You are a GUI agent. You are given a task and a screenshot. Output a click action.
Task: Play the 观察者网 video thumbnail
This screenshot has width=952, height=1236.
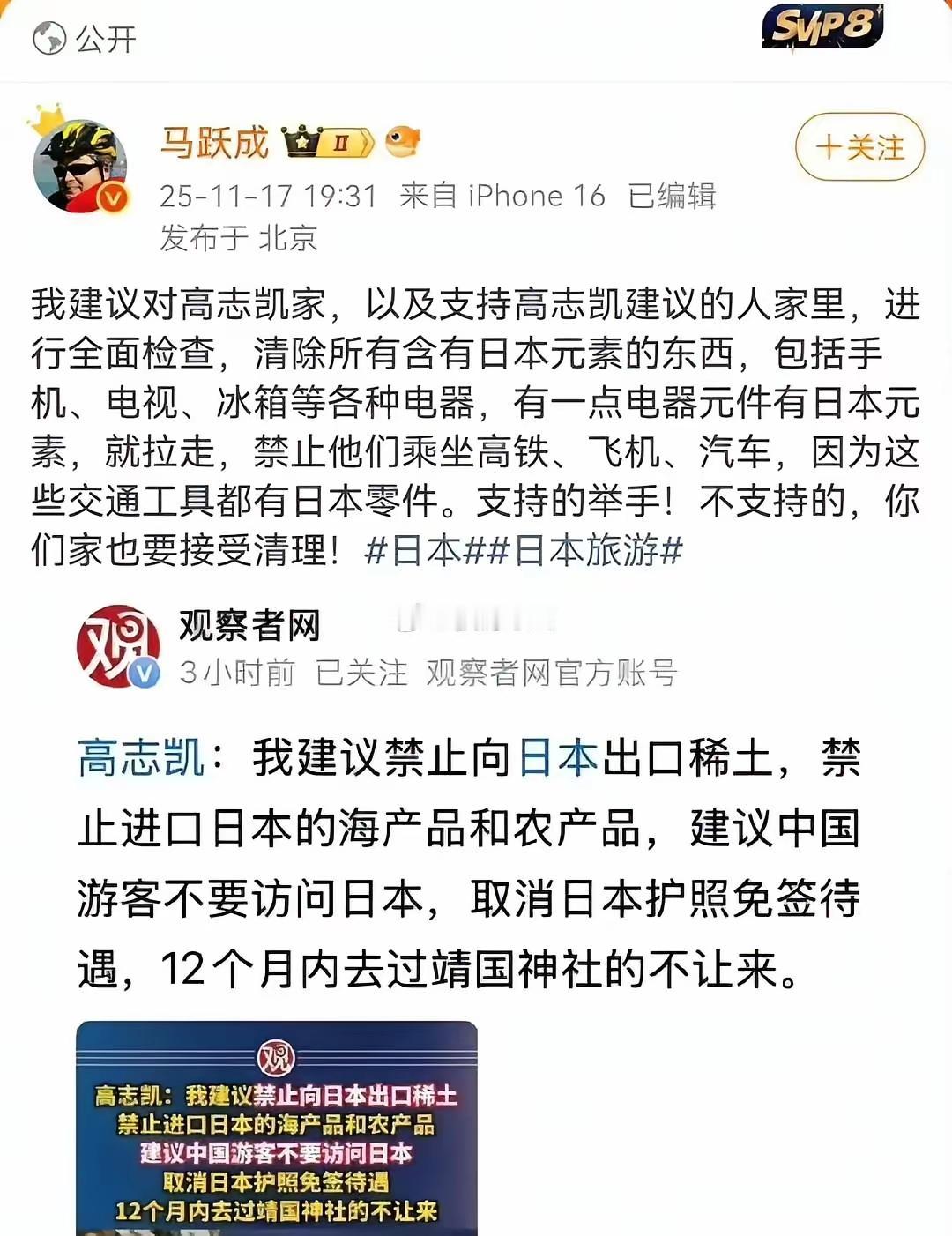(280, 1133)
